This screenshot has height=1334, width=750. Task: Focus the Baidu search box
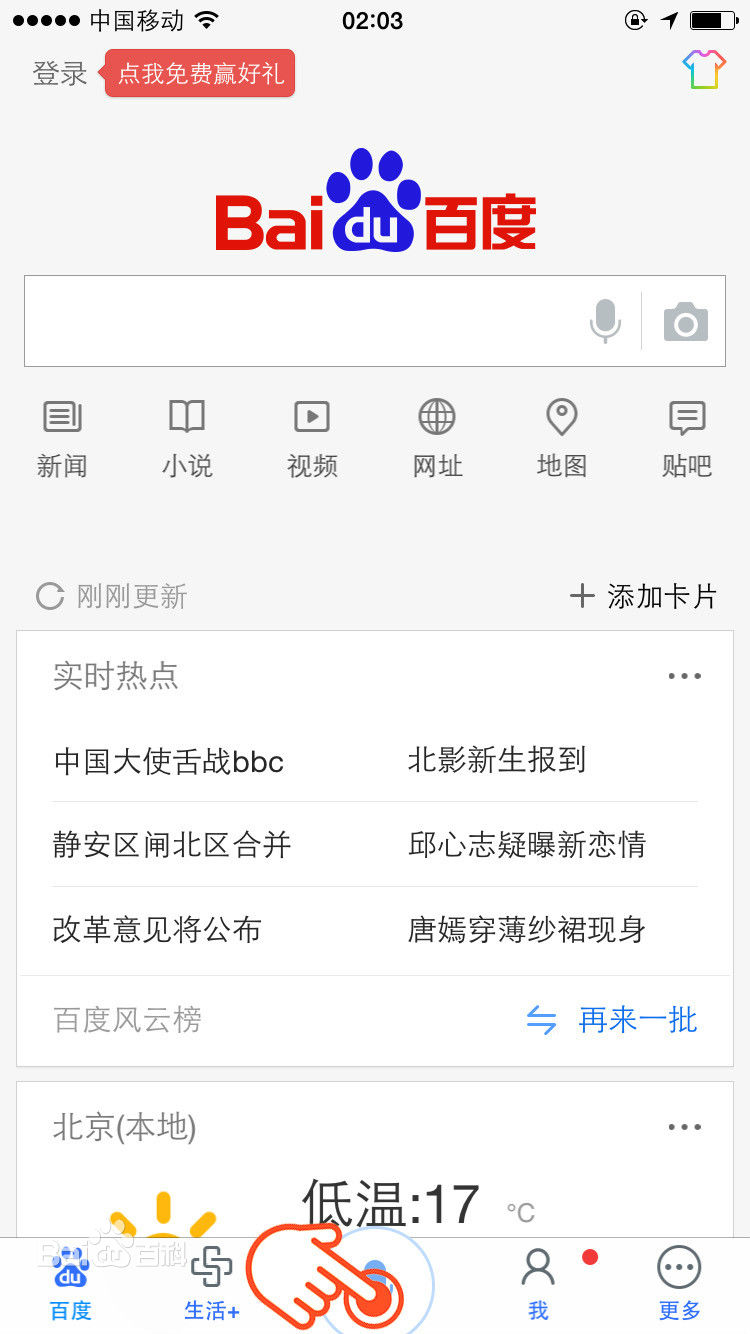300,321
